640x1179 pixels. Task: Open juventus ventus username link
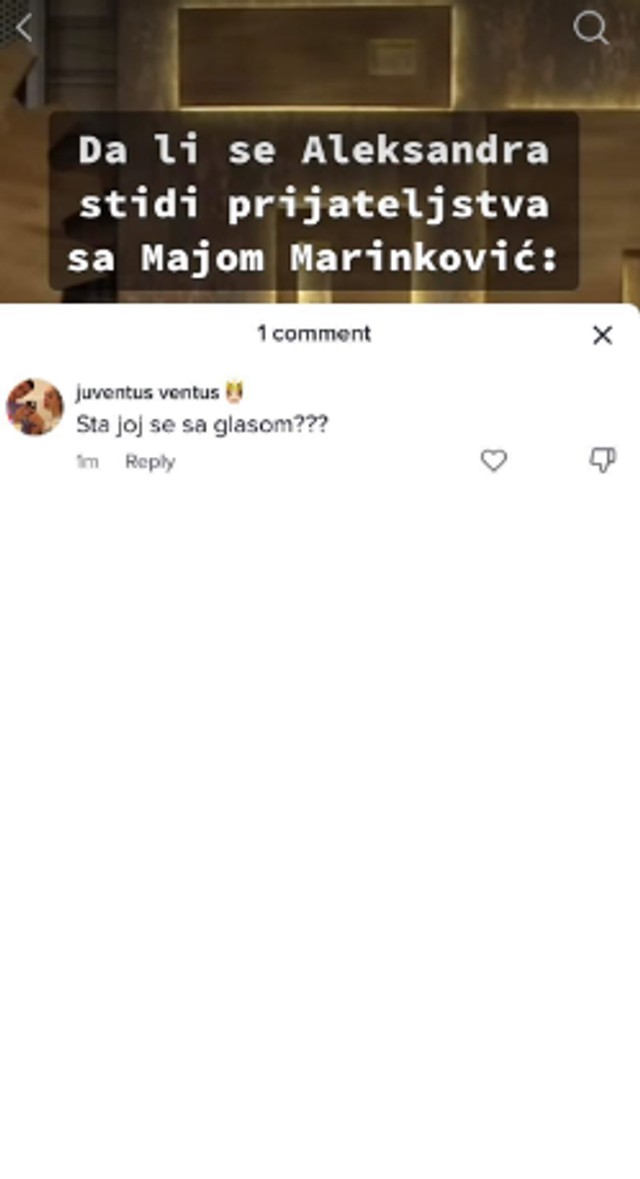(147, 393)
